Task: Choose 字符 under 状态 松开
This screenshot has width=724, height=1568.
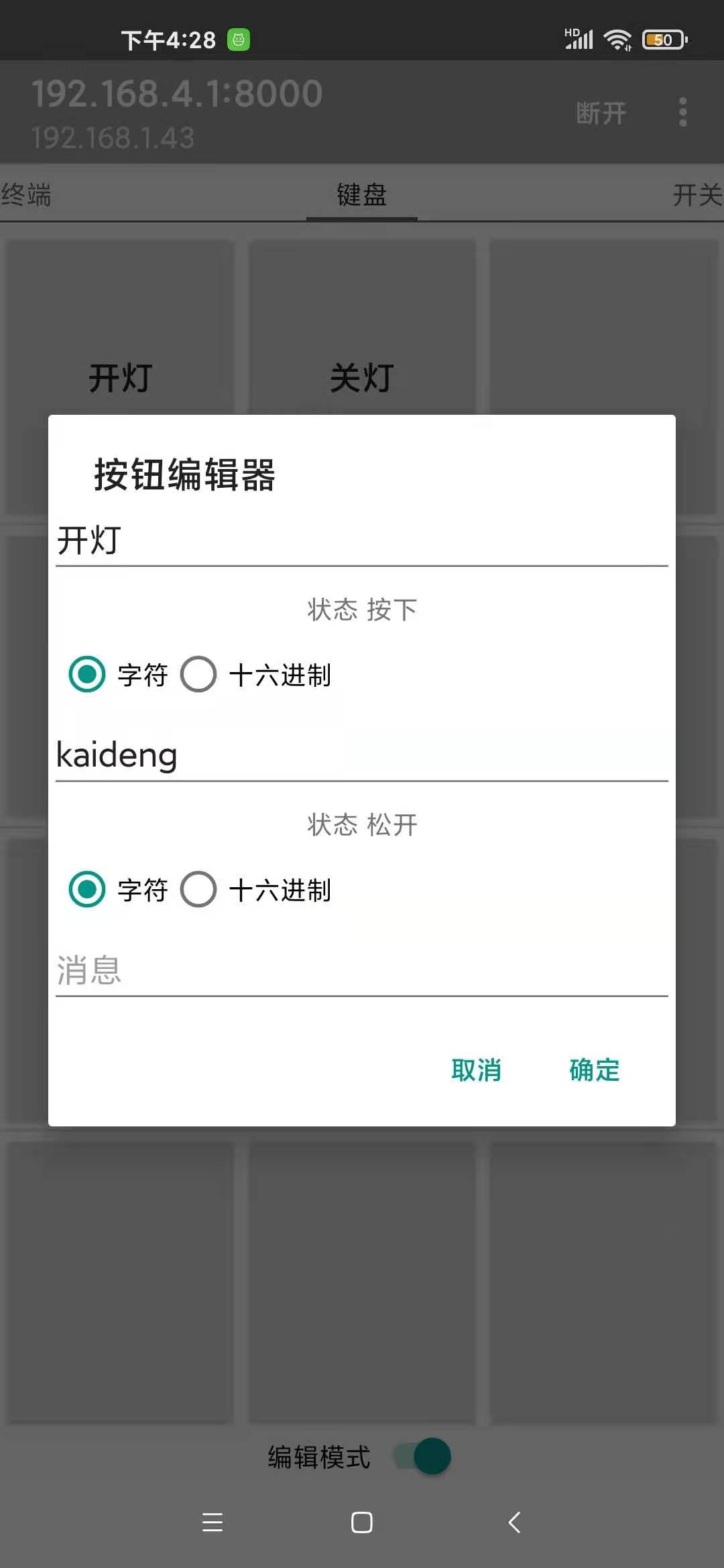Action: [87, 889]
